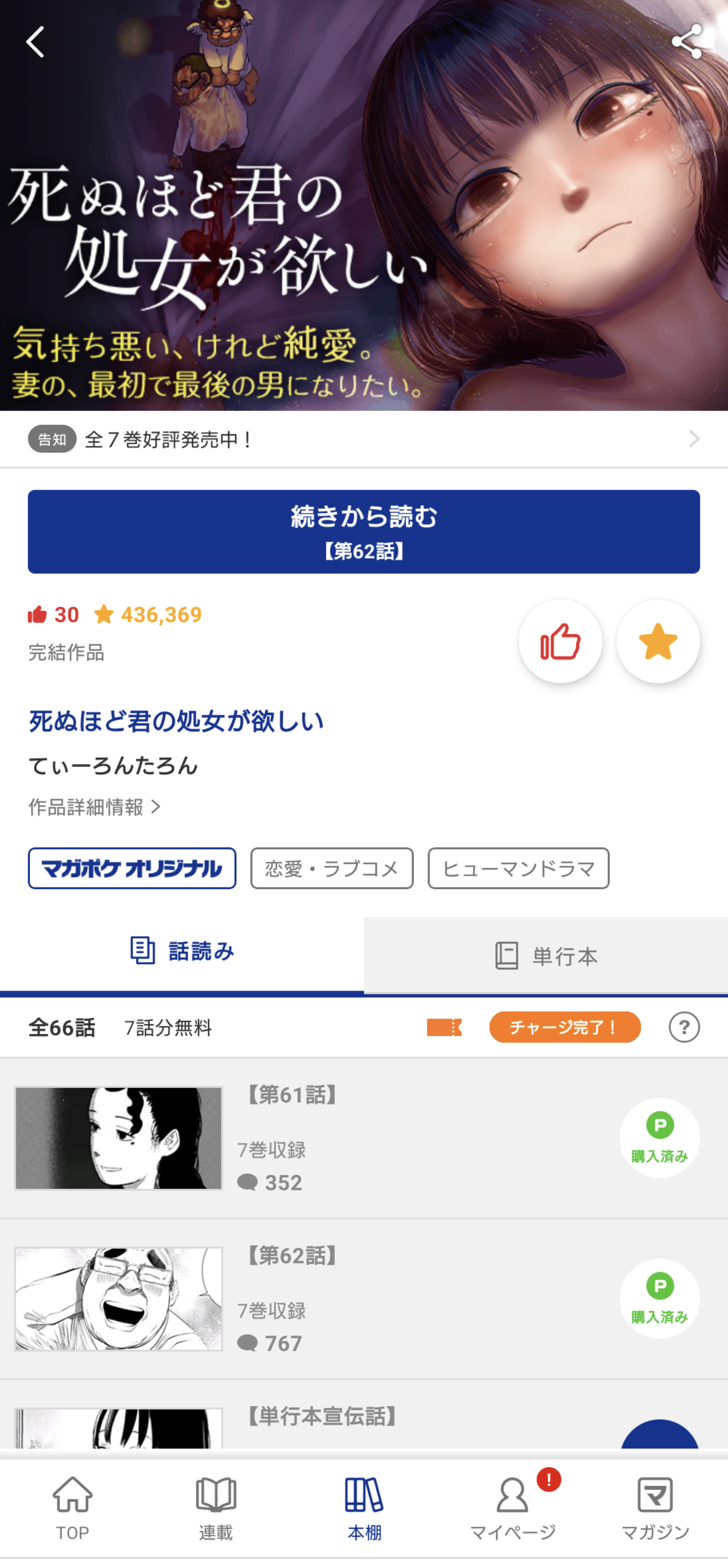
Task: Go to the TOP tab
Action: coord(73,1507)
